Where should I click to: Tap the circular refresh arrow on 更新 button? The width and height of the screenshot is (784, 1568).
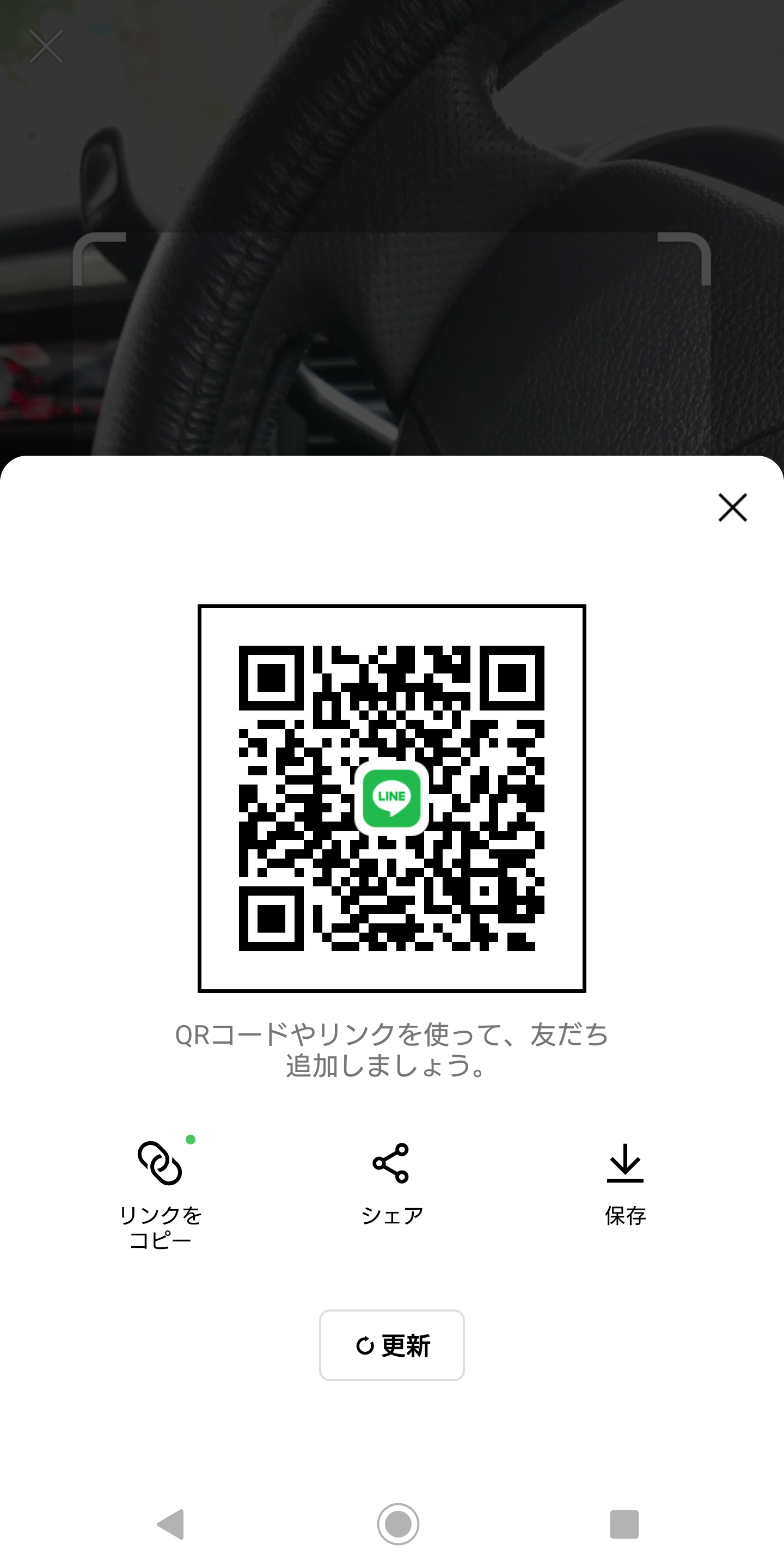click(x=366, y=1346)
